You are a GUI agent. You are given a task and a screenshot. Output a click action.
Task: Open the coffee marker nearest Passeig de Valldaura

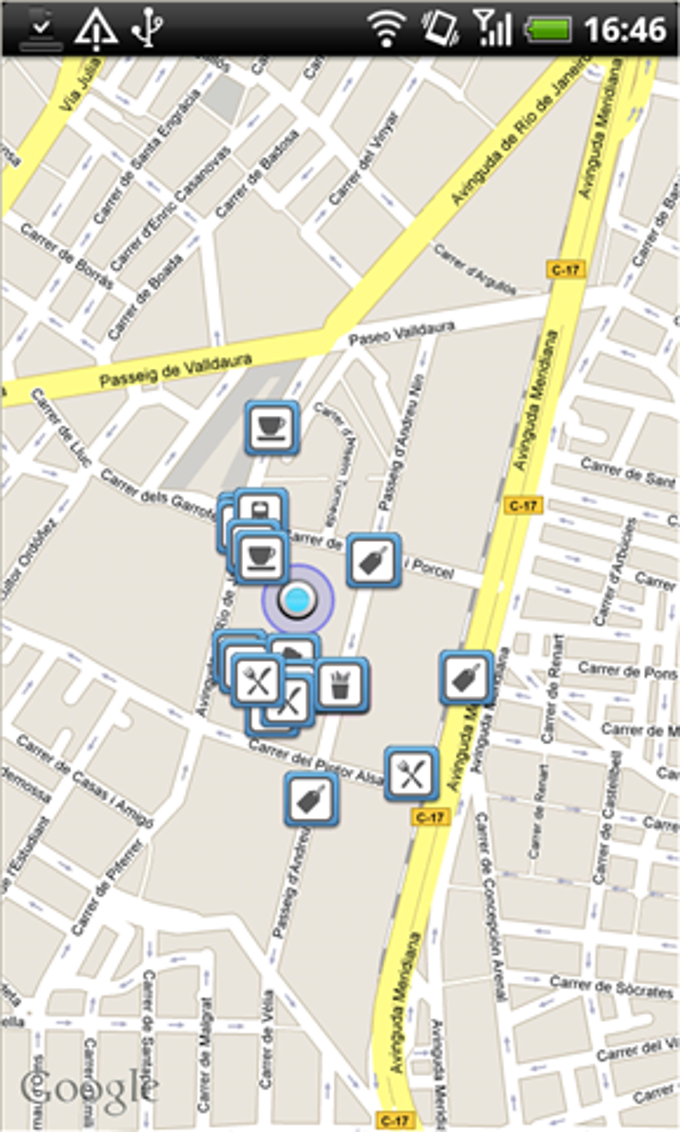[x=273, y=428]
